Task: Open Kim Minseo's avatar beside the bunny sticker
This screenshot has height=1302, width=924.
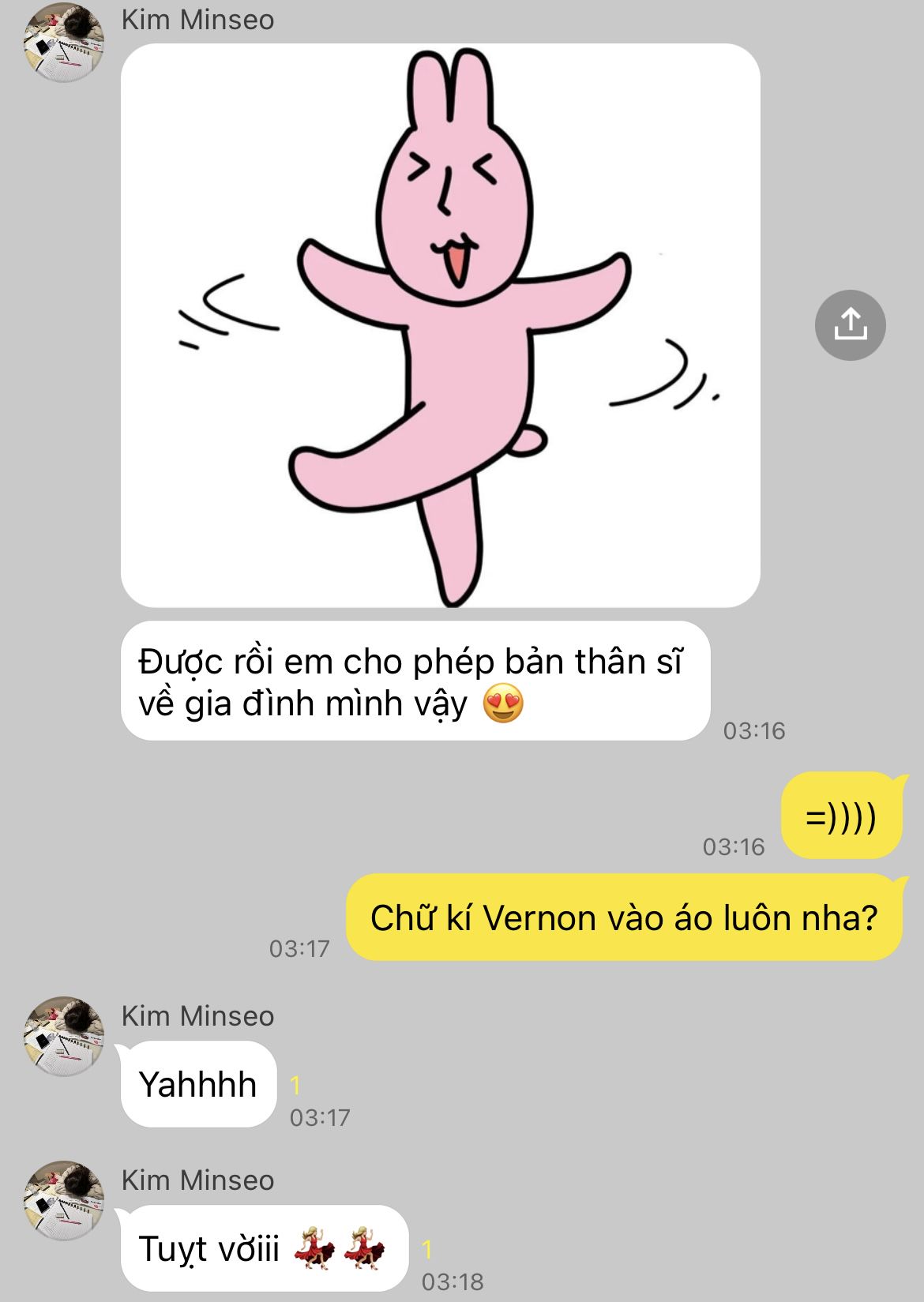Action: 65,43
